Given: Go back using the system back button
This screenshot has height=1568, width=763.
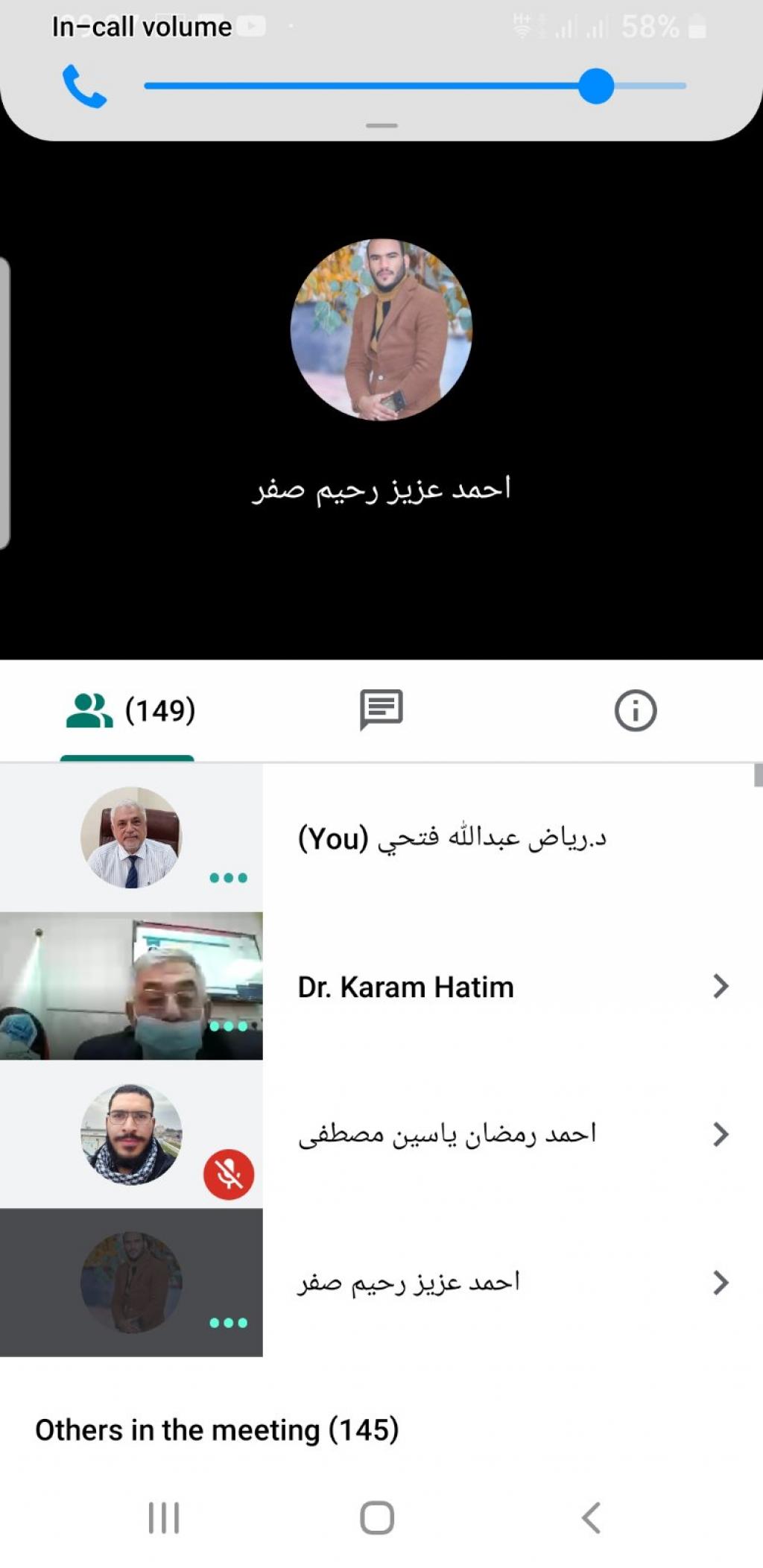Looking at the screenshot, I should point(591,1518).
